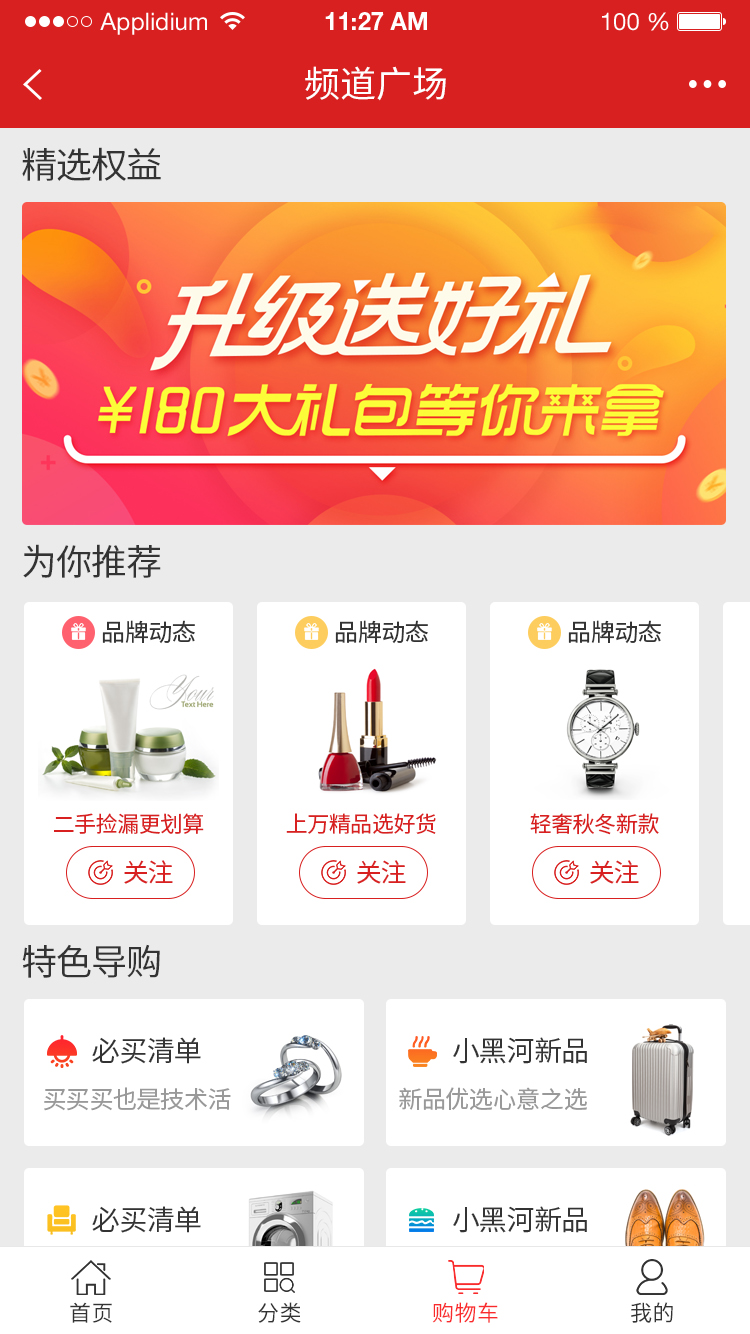Switch to the 我的 profile tab

tap(652, 1291)
